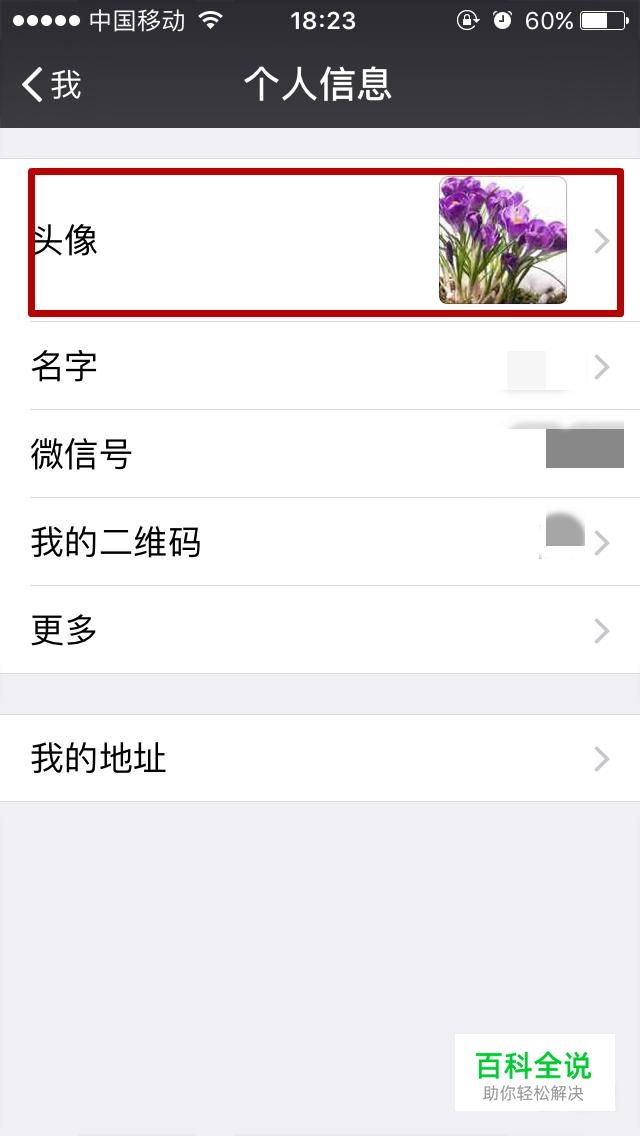Open the 头像 avatar row
The image size is (640, 1136).
(320, 241)
